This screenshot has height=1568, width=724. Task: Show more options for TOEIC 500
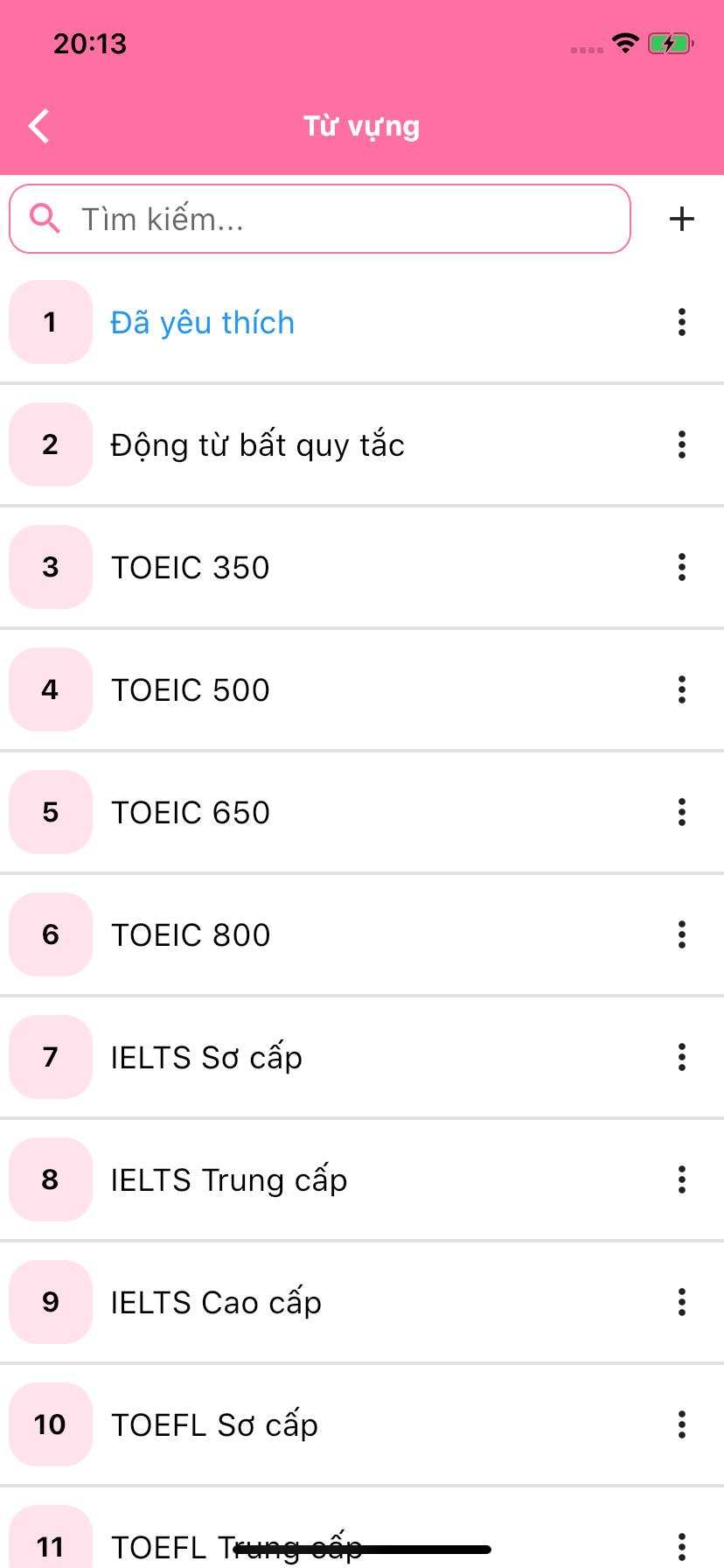click(x=682, y=689)
